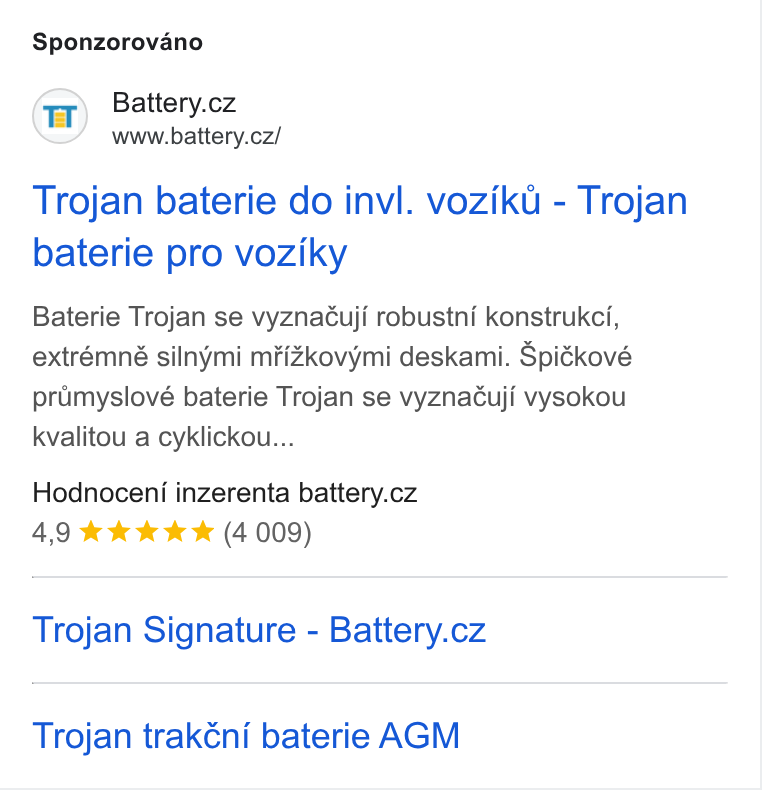This screenshot has width=762, height=790.
Task: Open the Trojan trakční baterie AGM sitelink
Action: click(x=246, y=736)
